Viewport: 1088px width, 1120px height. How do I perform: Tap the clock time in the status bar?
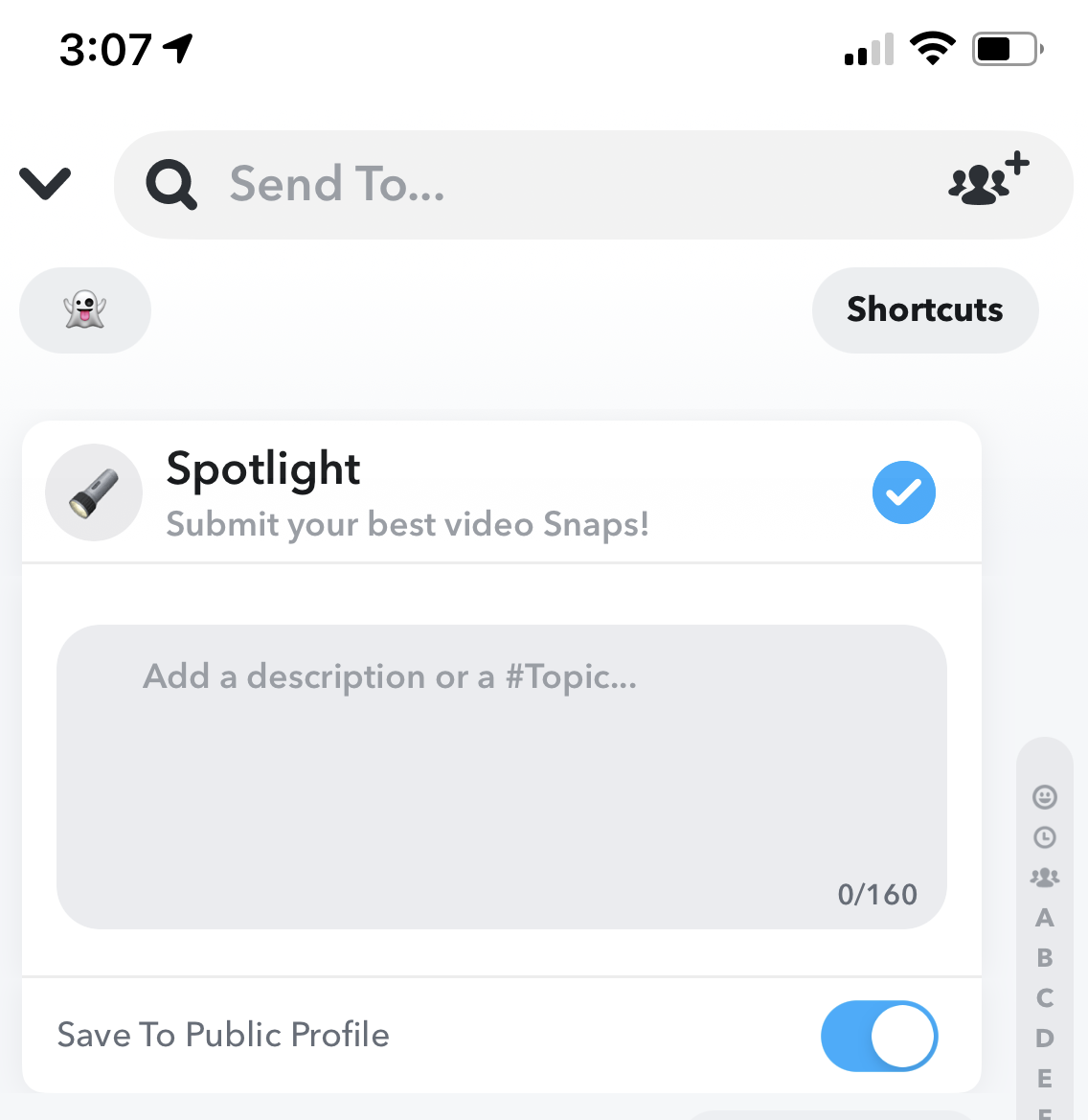[105, 48]
